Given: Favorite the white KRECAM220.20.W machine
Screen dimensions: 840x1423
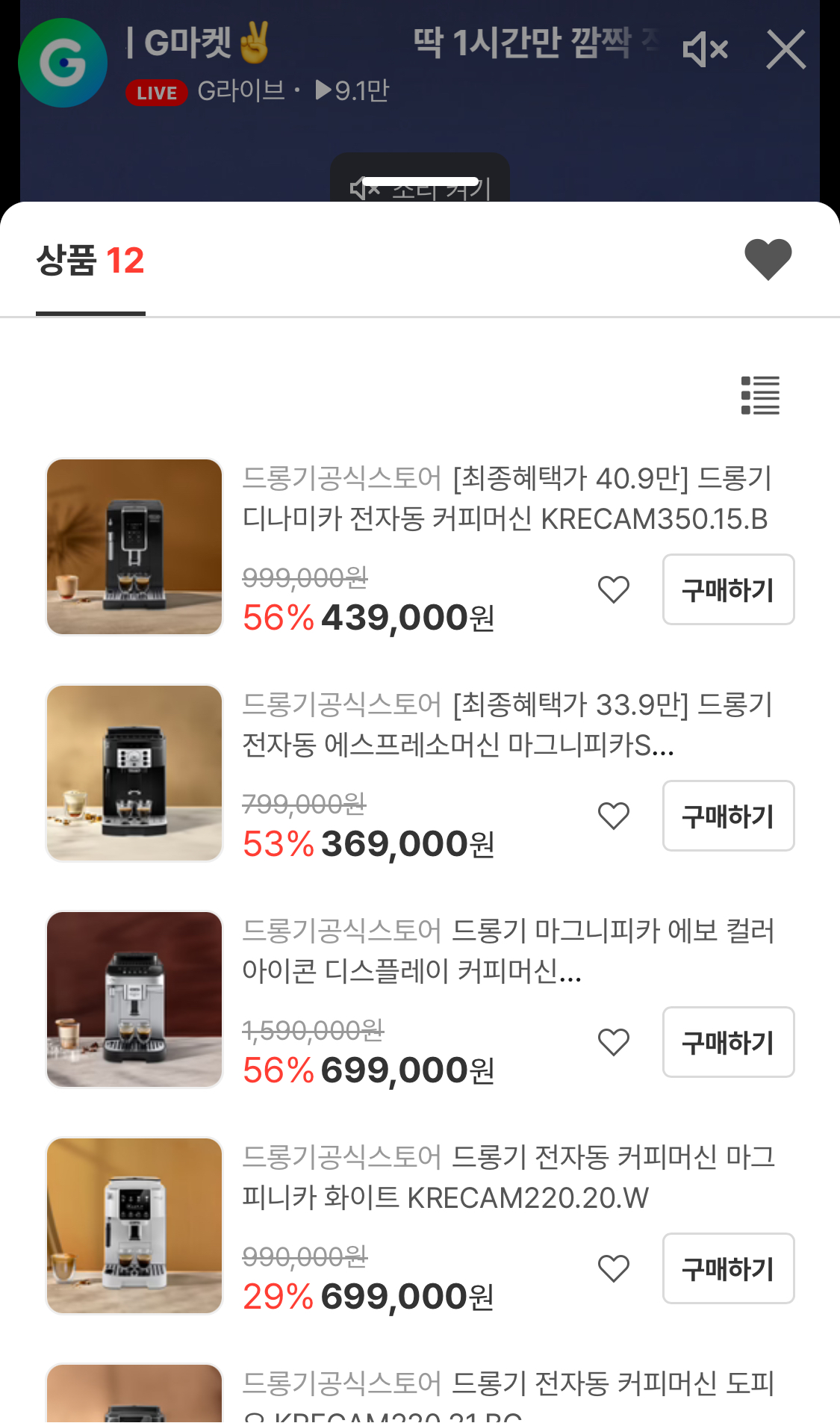Looking at the screenshot, I should [x=614, y=1269].
